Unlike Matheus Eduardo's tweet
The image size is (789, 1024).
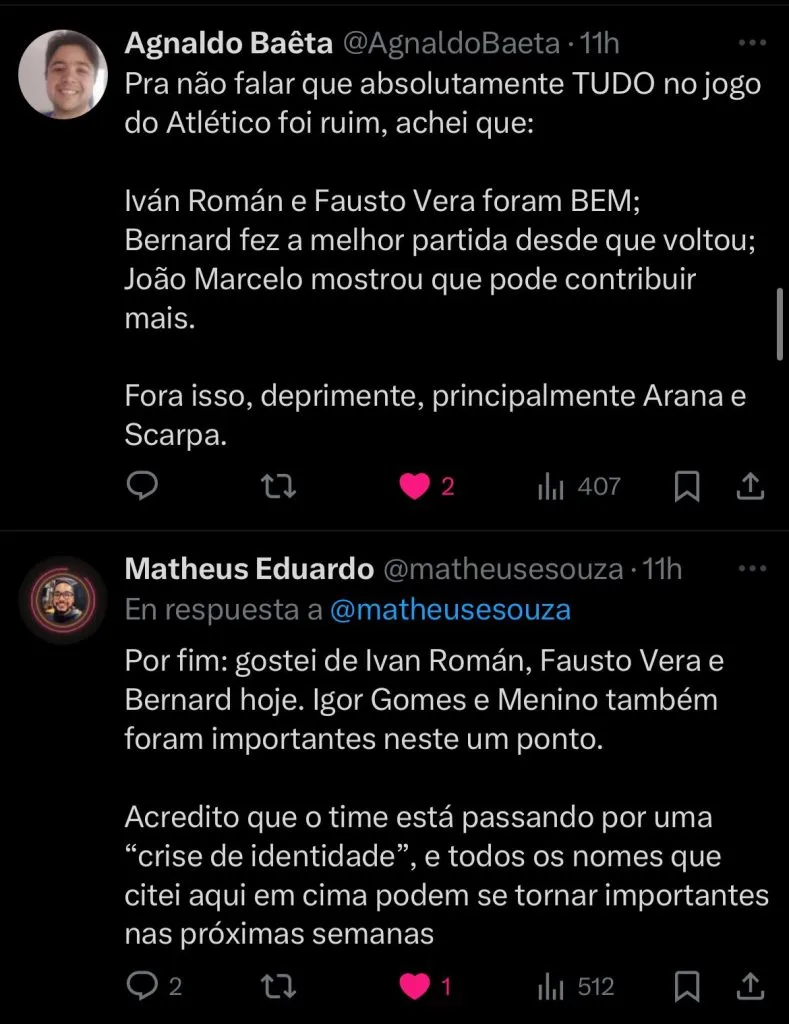point(414,987)
